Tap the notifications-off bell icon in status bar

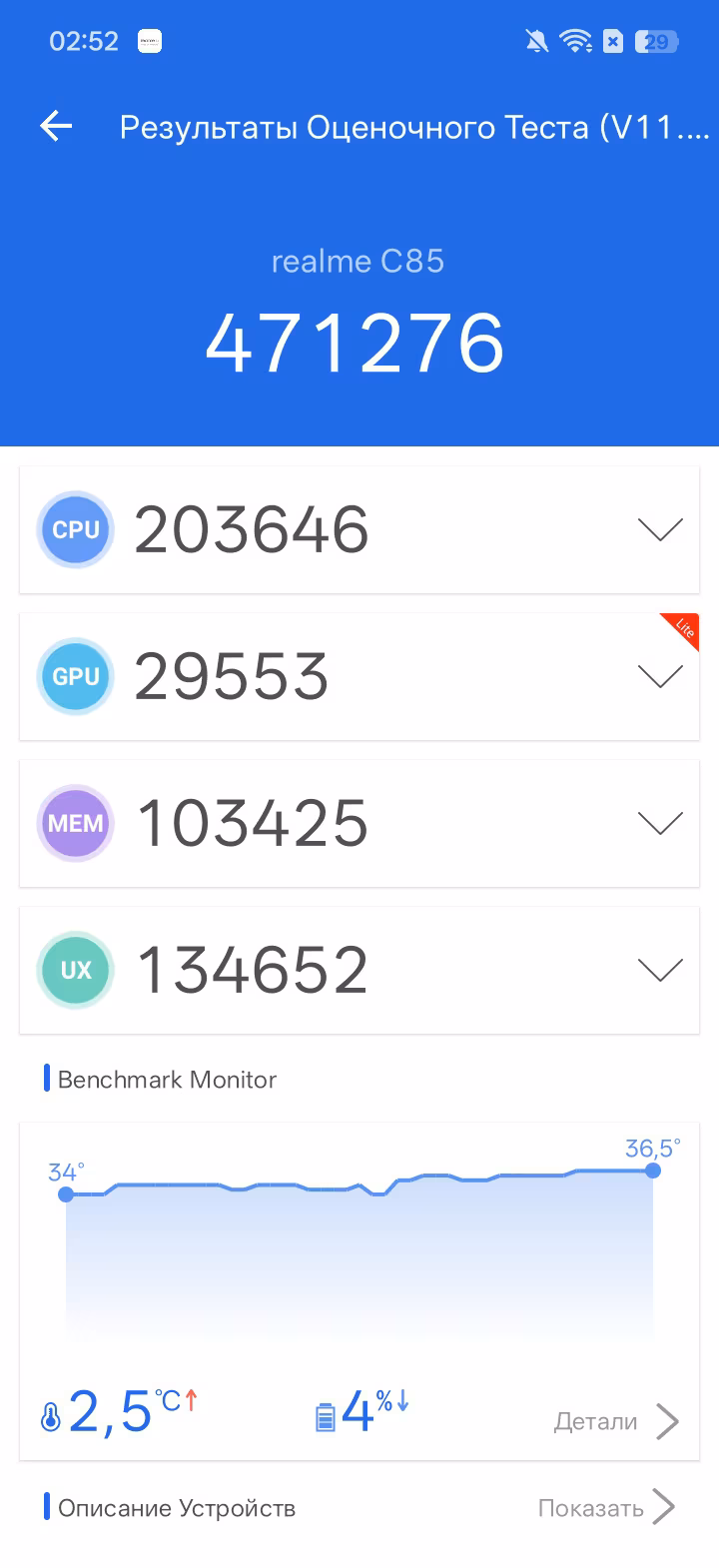pyautogui.click(x=536, y=40)
